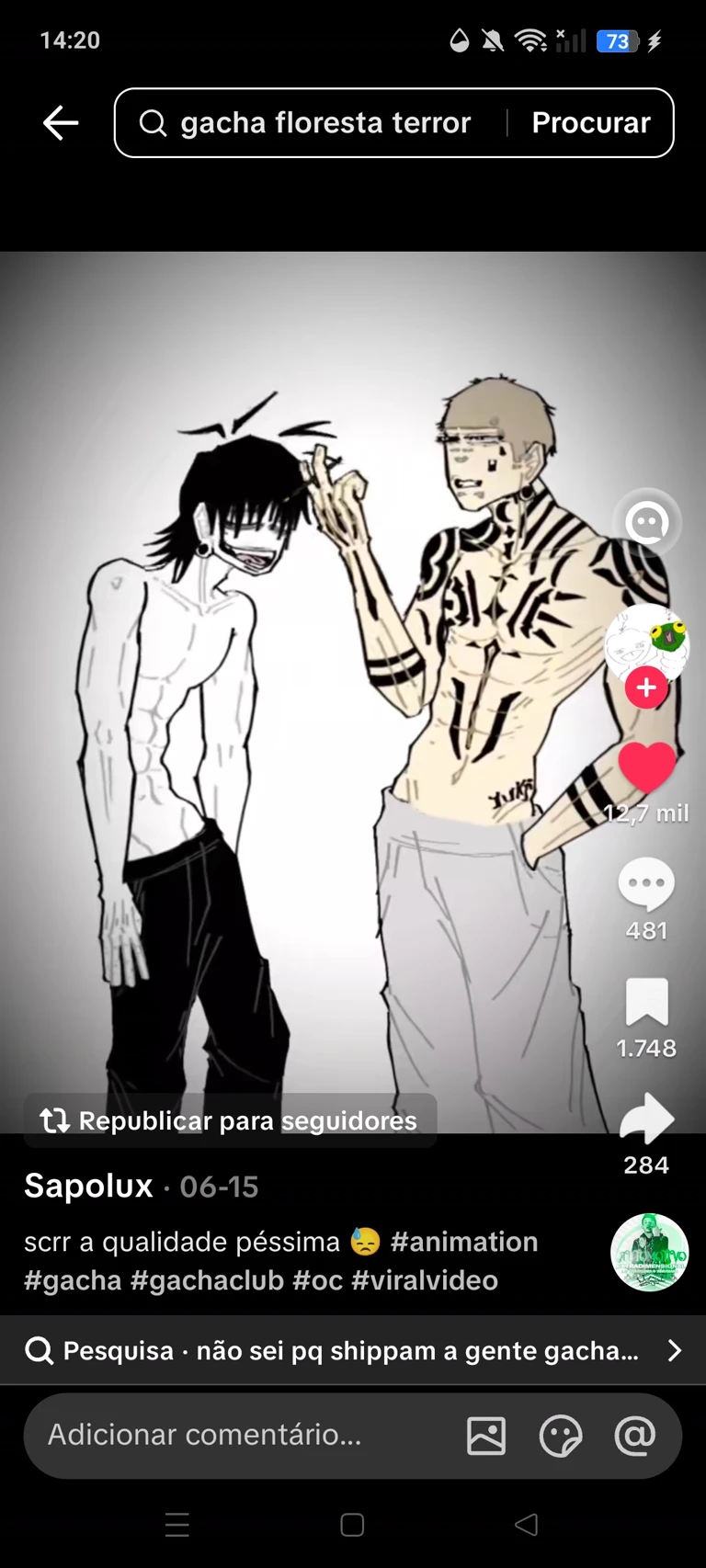Go to the system home screen

point(352,1525)
